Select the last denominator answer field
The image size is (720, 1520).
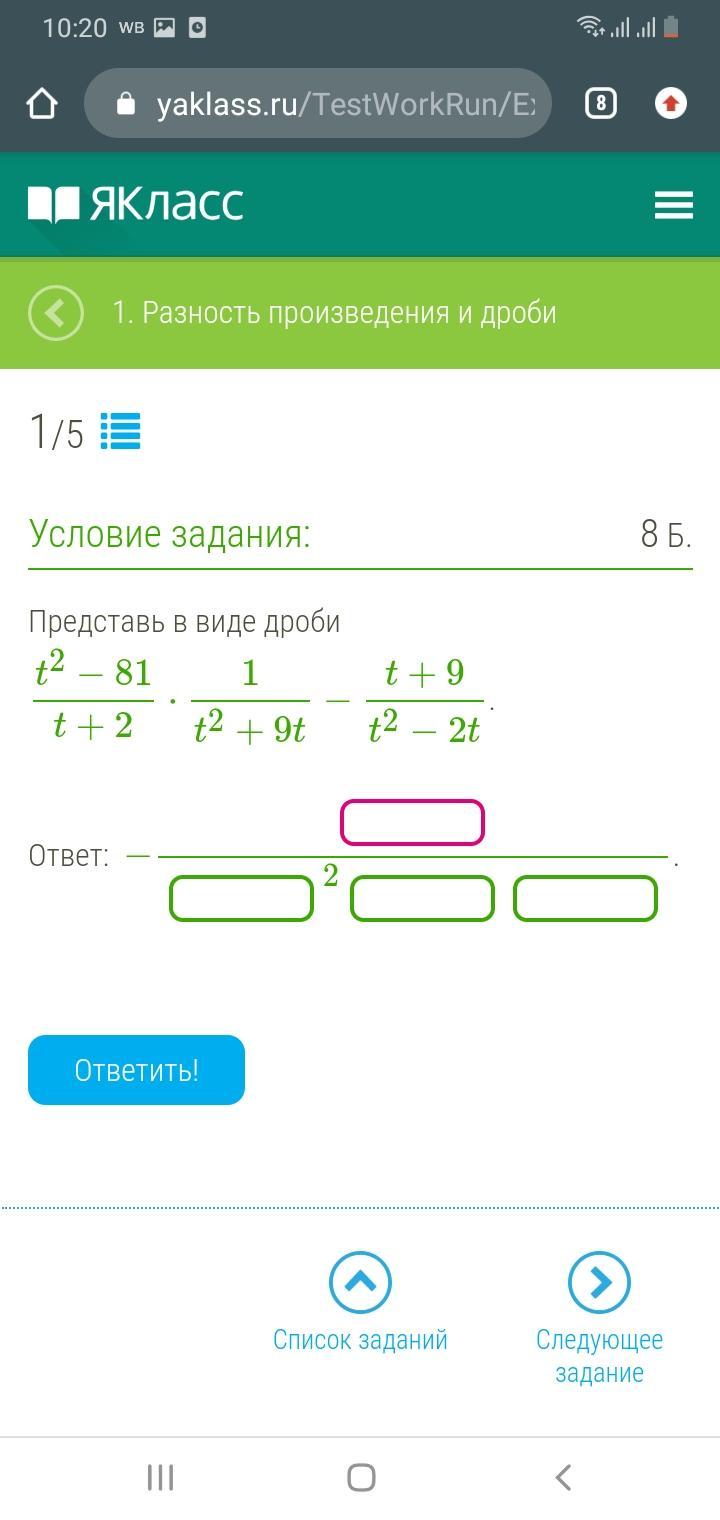[x=585, y=898]
